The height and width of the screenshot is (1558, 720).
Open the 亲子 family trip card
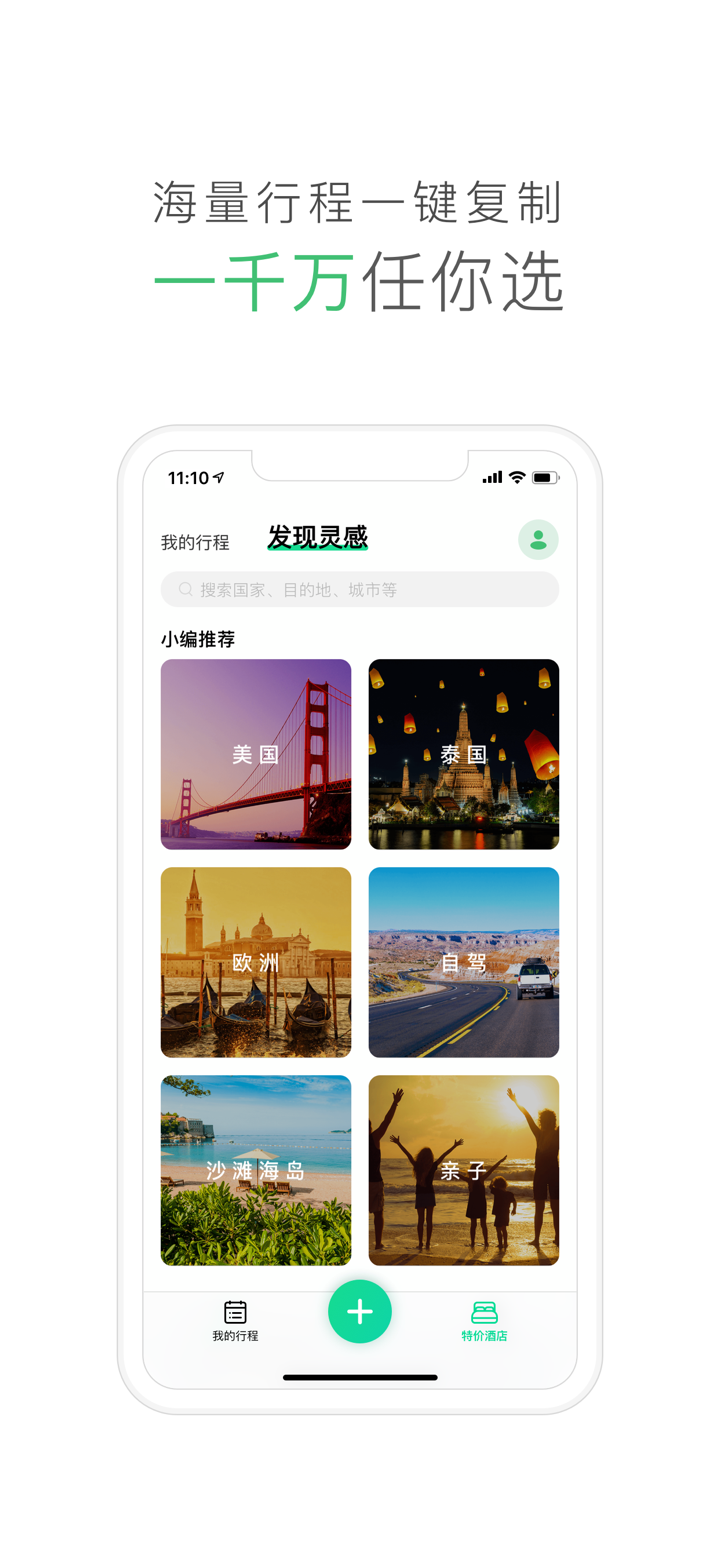coord(464,1170)
